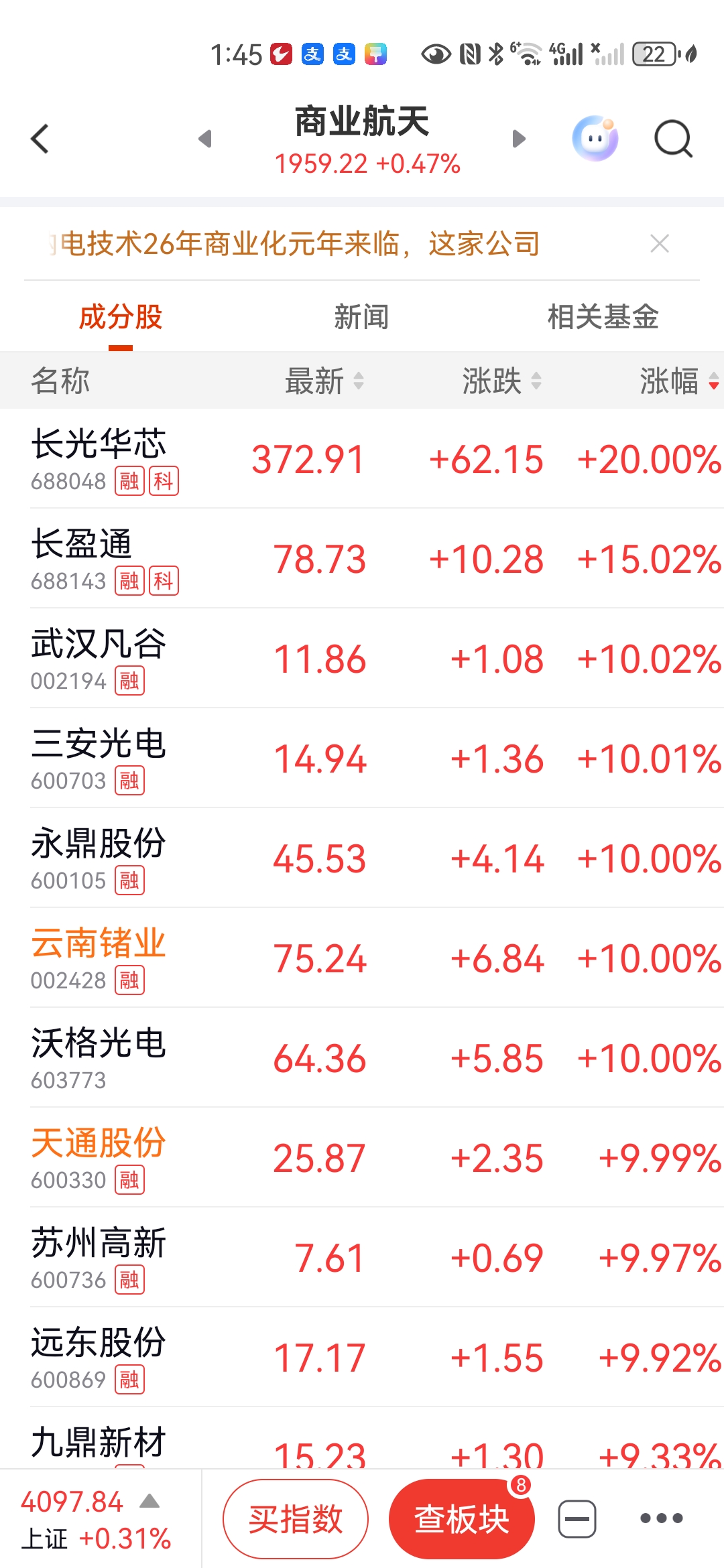The image size is (724, 1568).
Task: Open stock 云南锗业 002428
Action: click(x=362, y=958)
